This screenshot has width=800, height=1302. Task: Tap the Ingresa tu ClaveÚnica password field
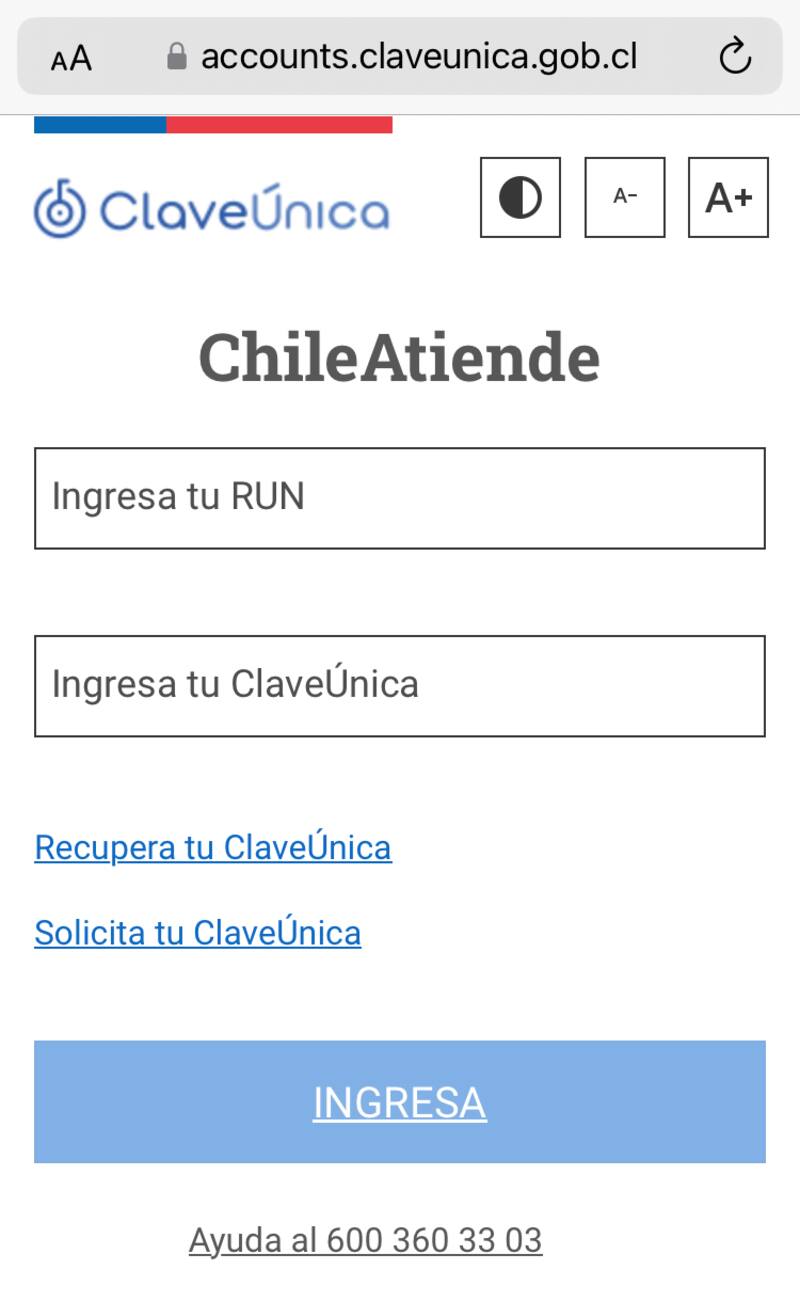(x=400, y=686)
